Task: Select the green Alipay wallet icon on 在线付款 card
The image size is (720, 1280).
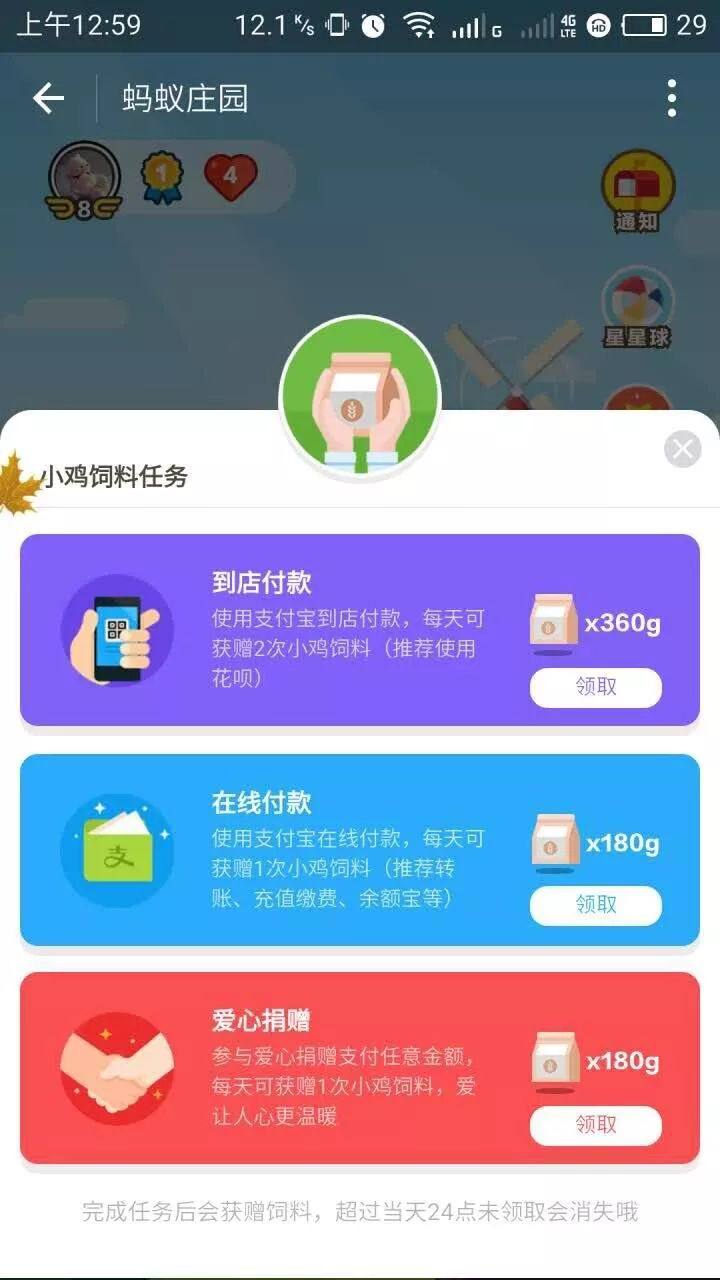Action: click(x=116, y=848)
